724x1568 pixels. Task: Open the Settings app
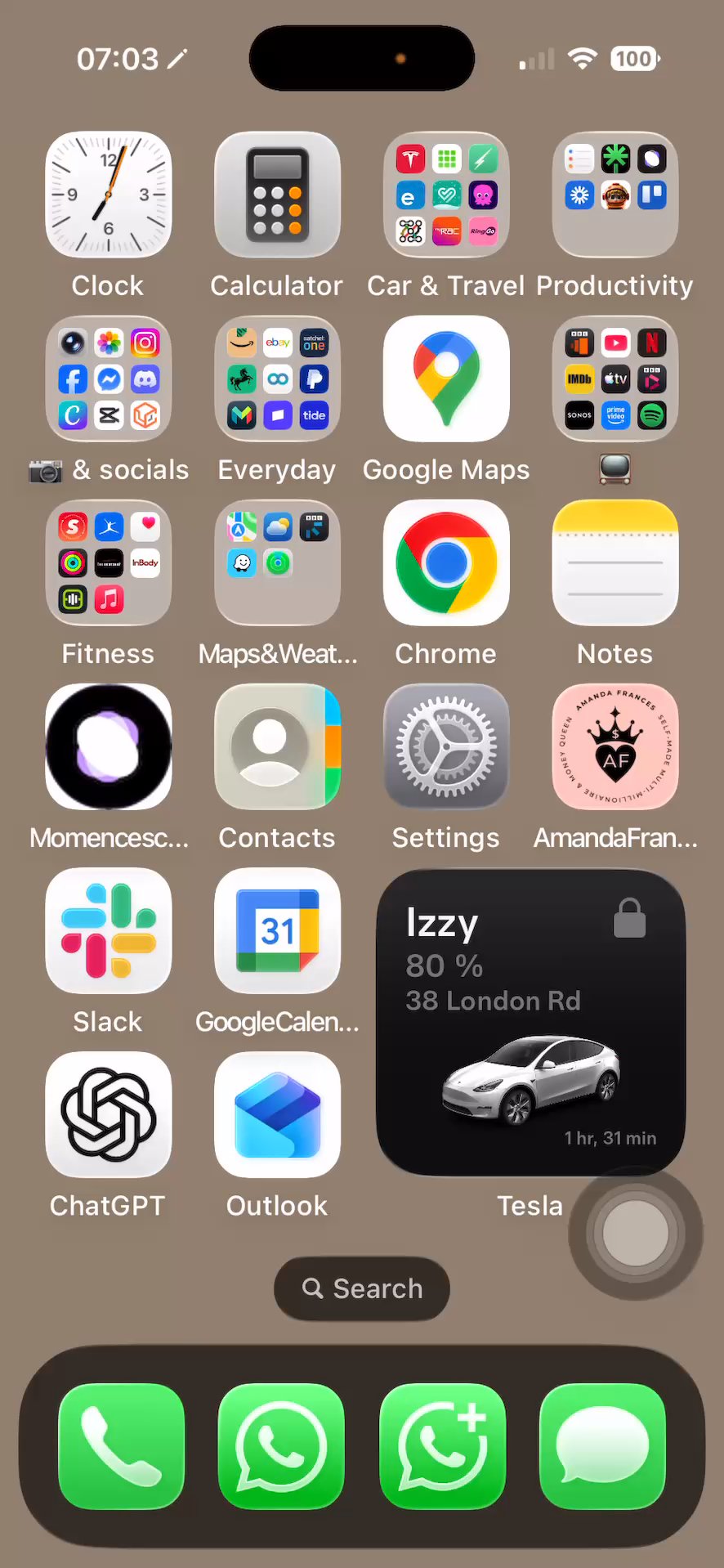click(446, 746)
